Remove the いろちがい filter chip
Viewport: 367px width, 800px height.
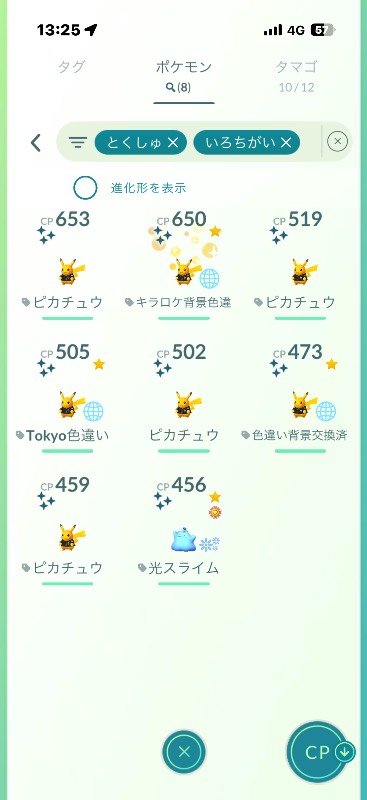(286, 143)
